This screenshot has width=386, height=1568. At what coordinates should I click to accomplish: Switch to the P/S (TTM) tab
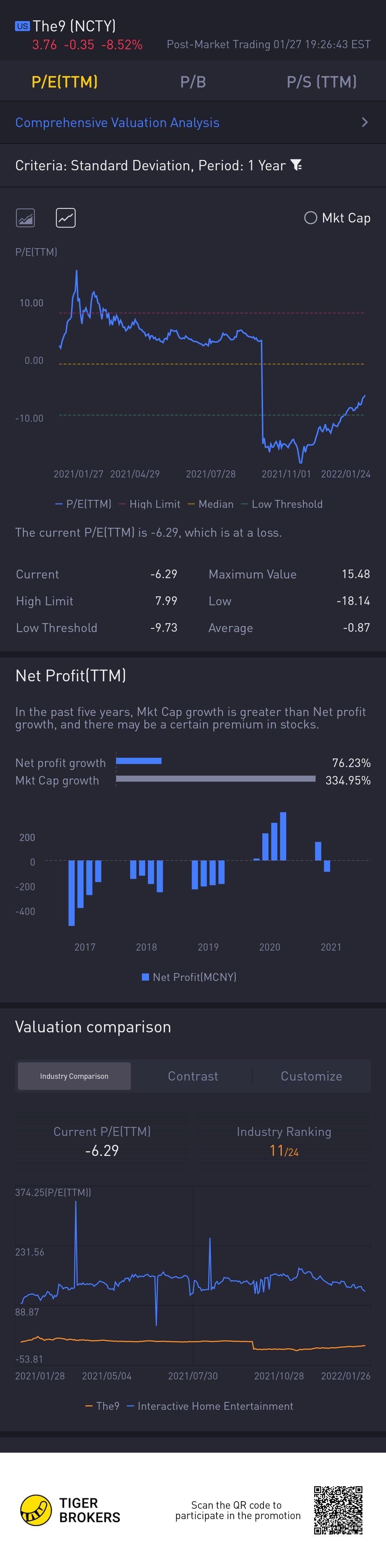click(x=321, y=81)
